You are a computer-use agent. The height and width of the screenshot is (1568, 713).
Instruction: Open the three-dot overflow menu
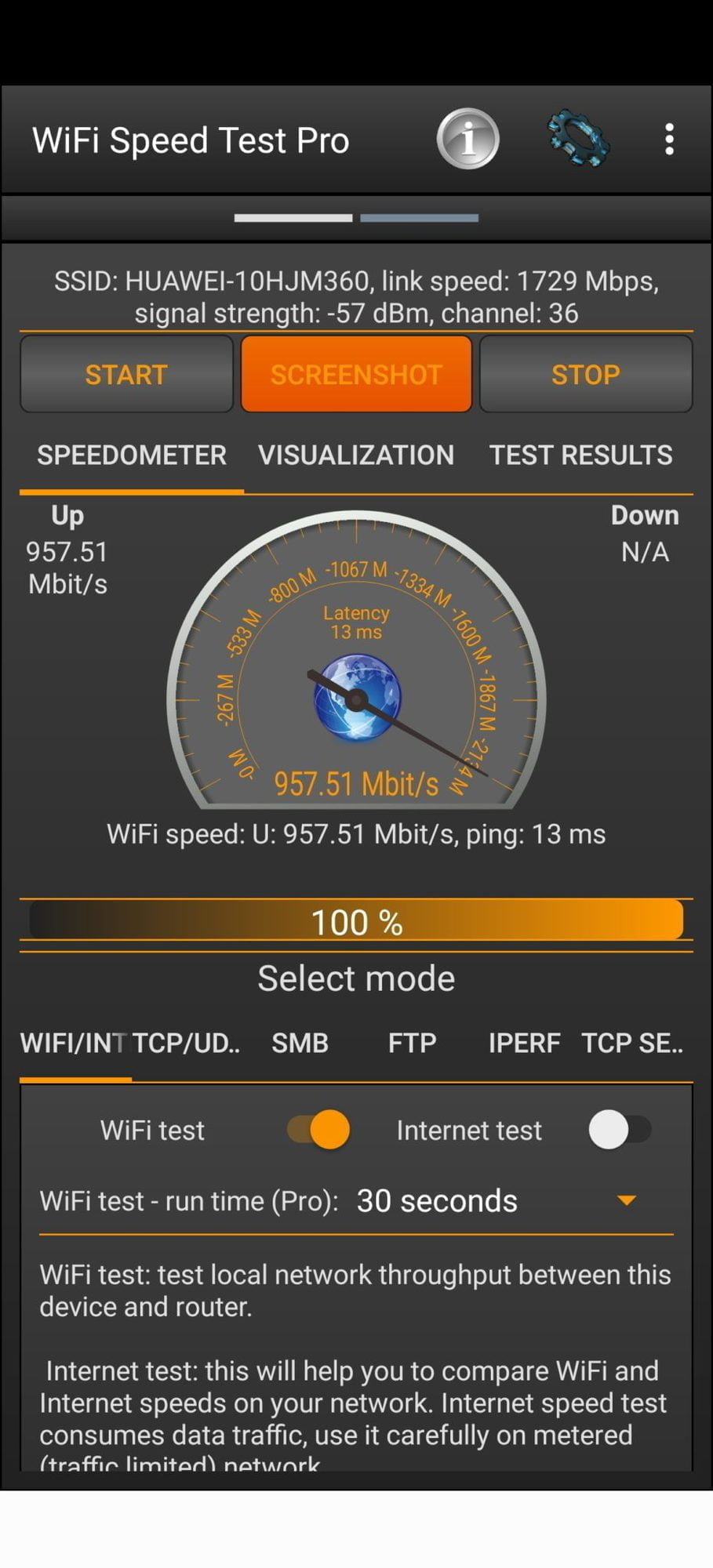pyautogui.click(x=669, y=140)
